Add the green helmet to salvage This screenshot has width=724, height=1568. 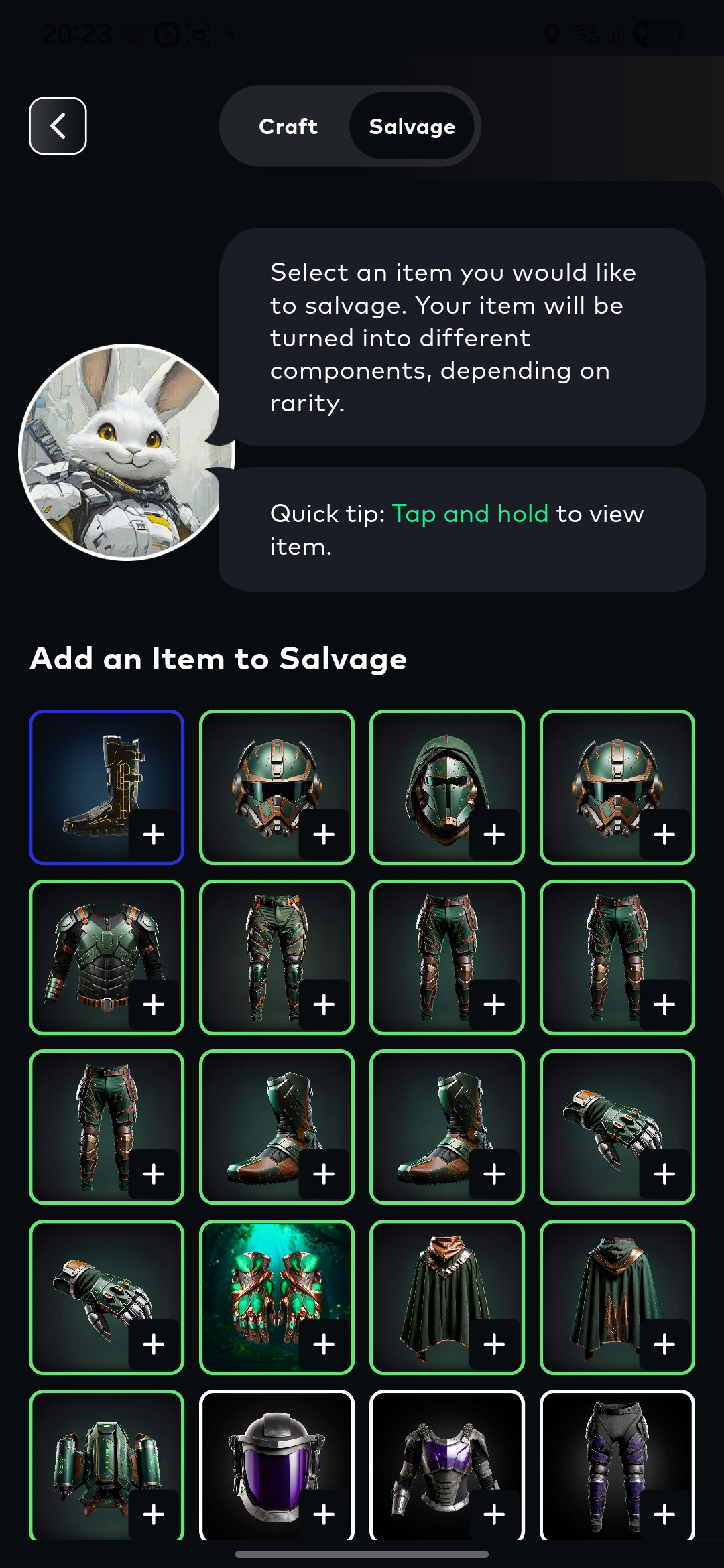(326, 834)
